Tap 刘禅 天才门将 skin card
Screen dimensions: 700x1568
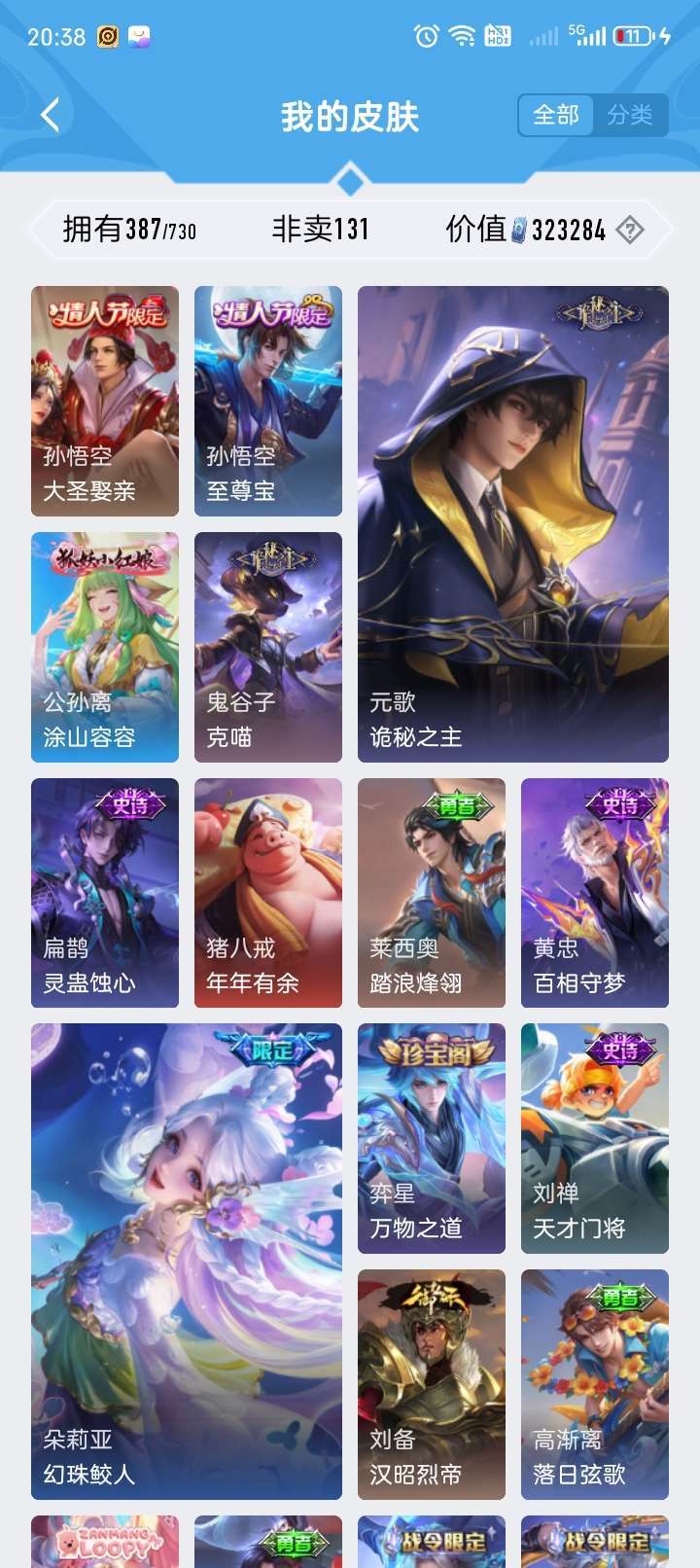click(x=595, y=1138)
